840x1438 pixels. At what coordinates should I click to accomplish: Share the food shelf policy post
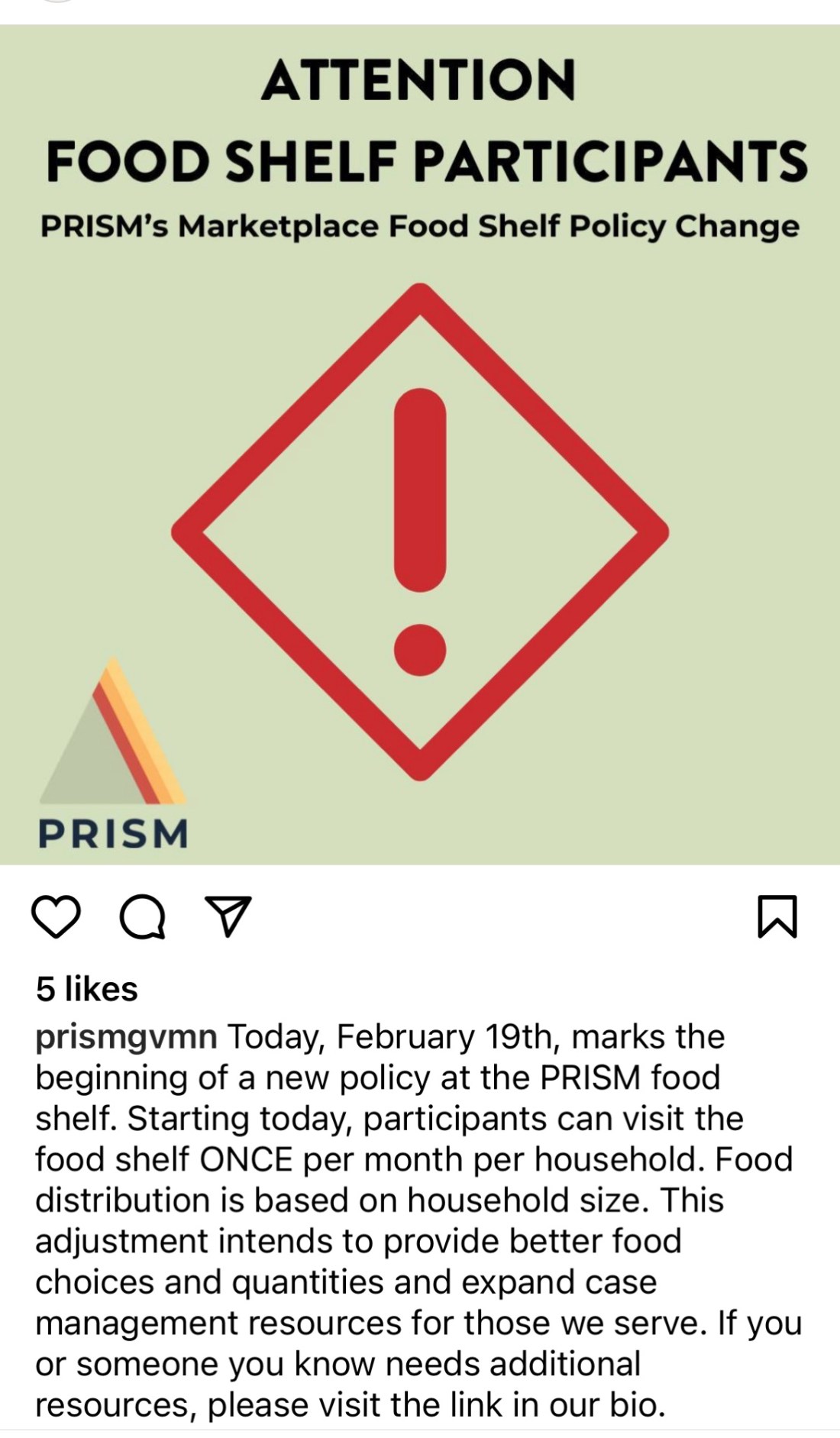[x=228, y=916]
